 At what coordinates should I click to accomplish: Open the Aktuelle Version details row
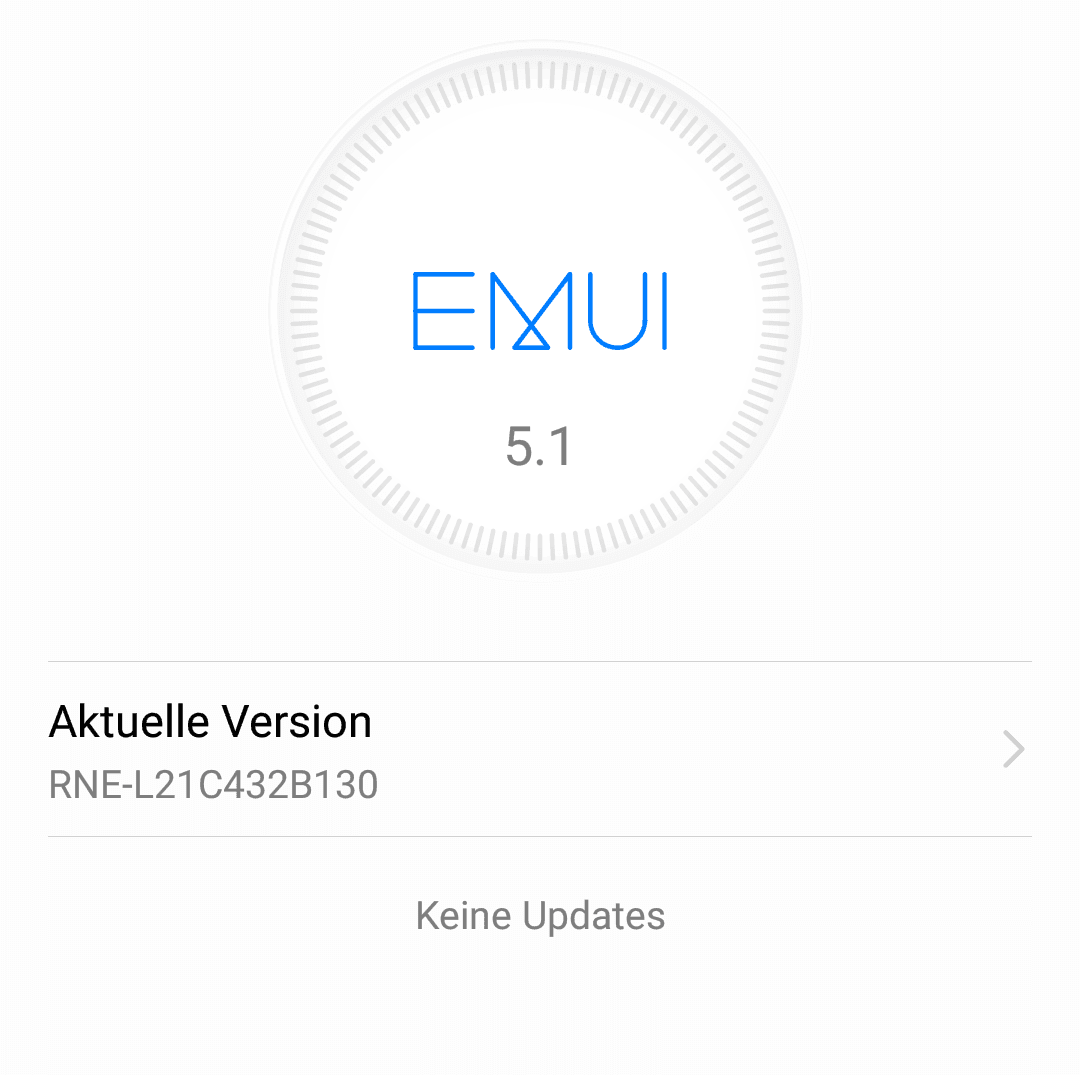pos(540,749)
